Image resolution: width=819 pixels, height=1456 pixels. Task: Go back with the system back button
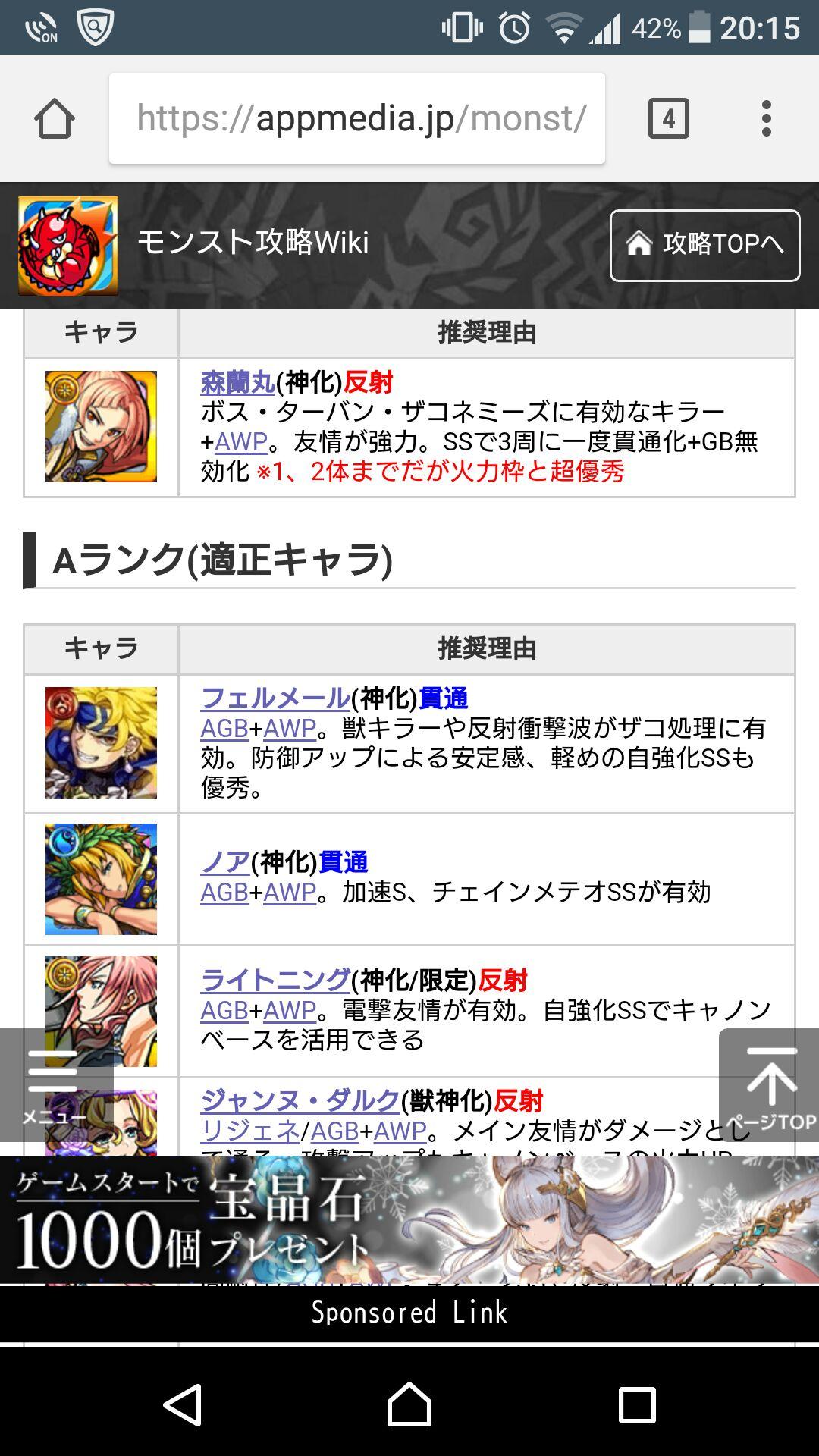[x=182, y=1405]
